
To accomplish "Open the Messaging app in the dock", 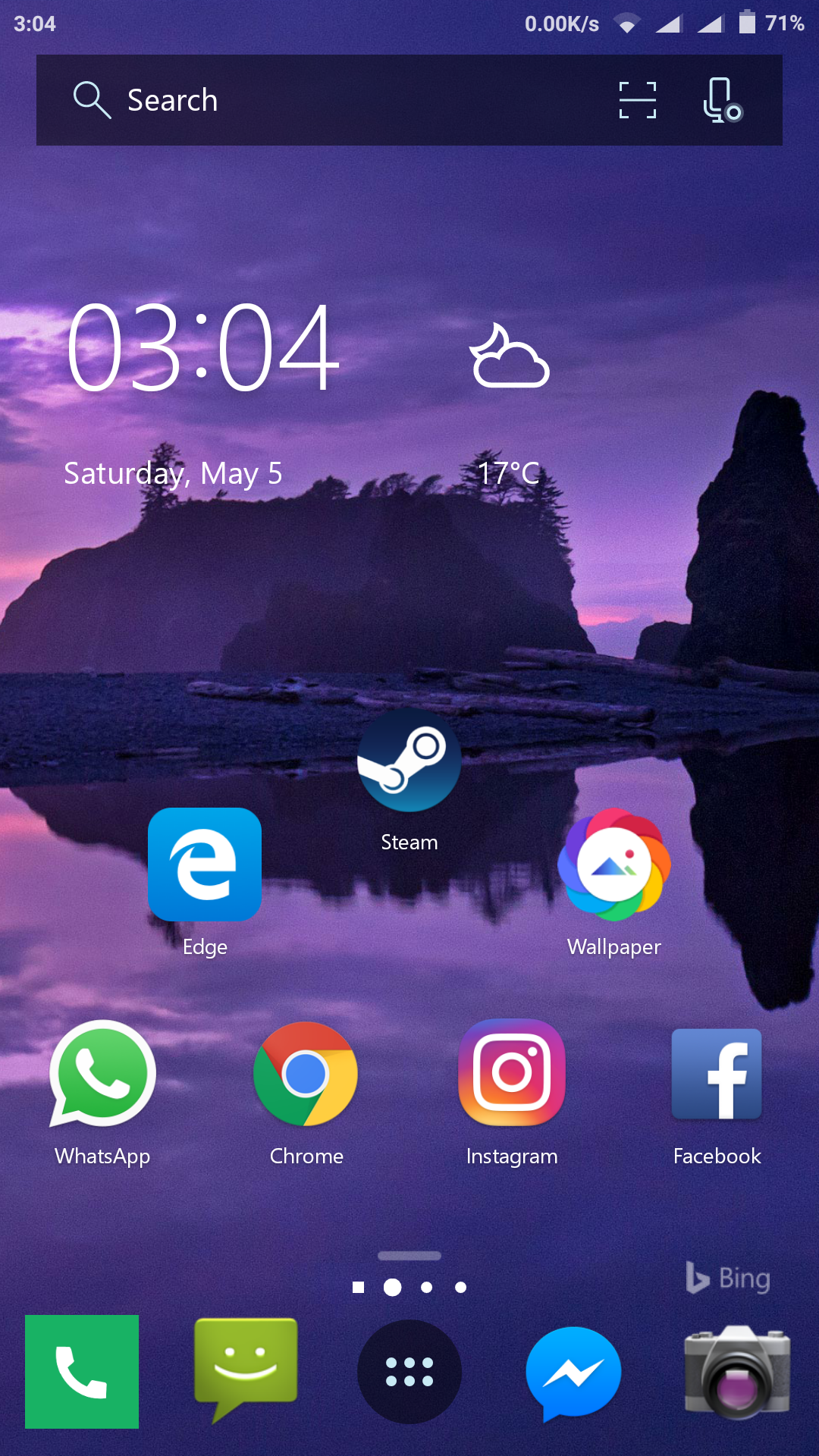I will pyautogui.click(x=246, y=1369).
